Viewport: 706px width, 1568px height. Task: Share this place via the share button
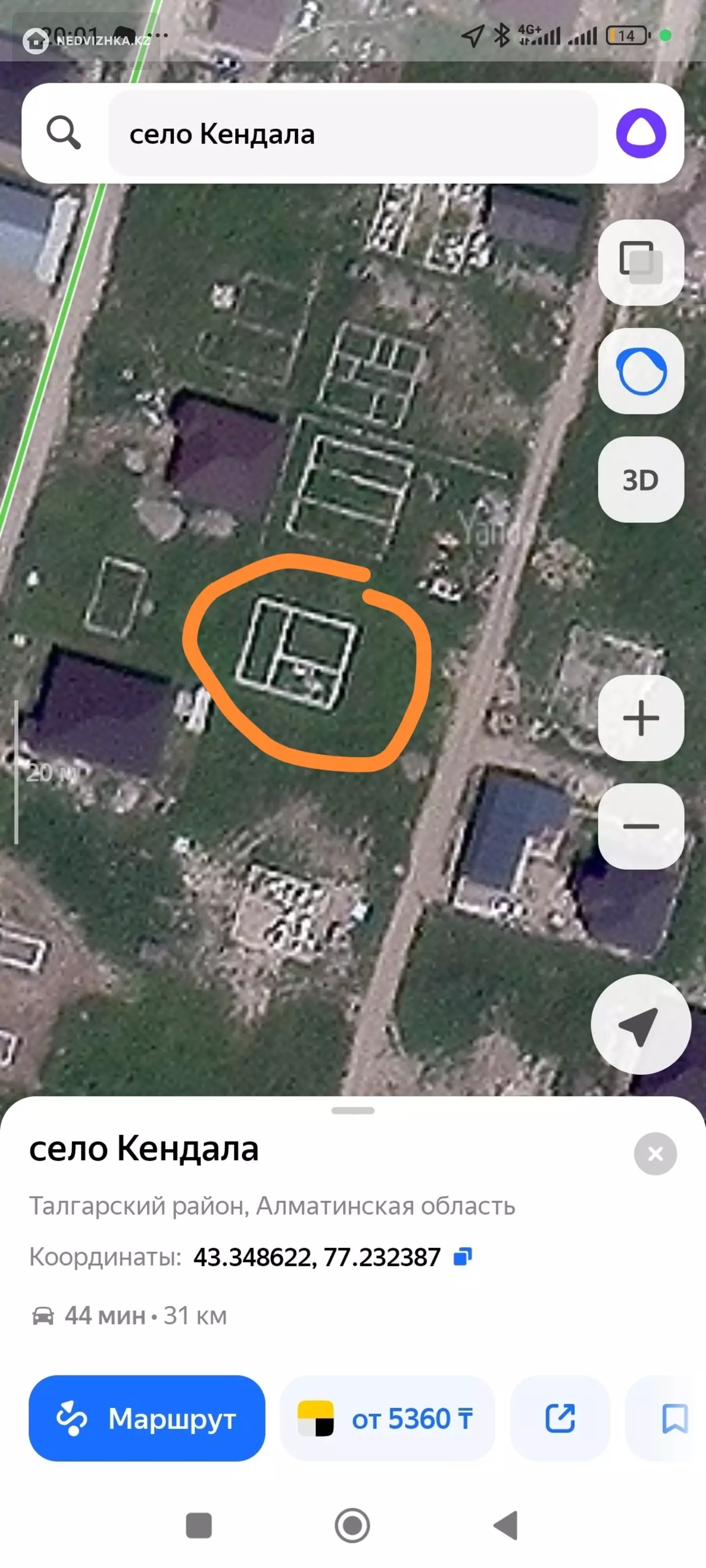(x=560, y=1418)
